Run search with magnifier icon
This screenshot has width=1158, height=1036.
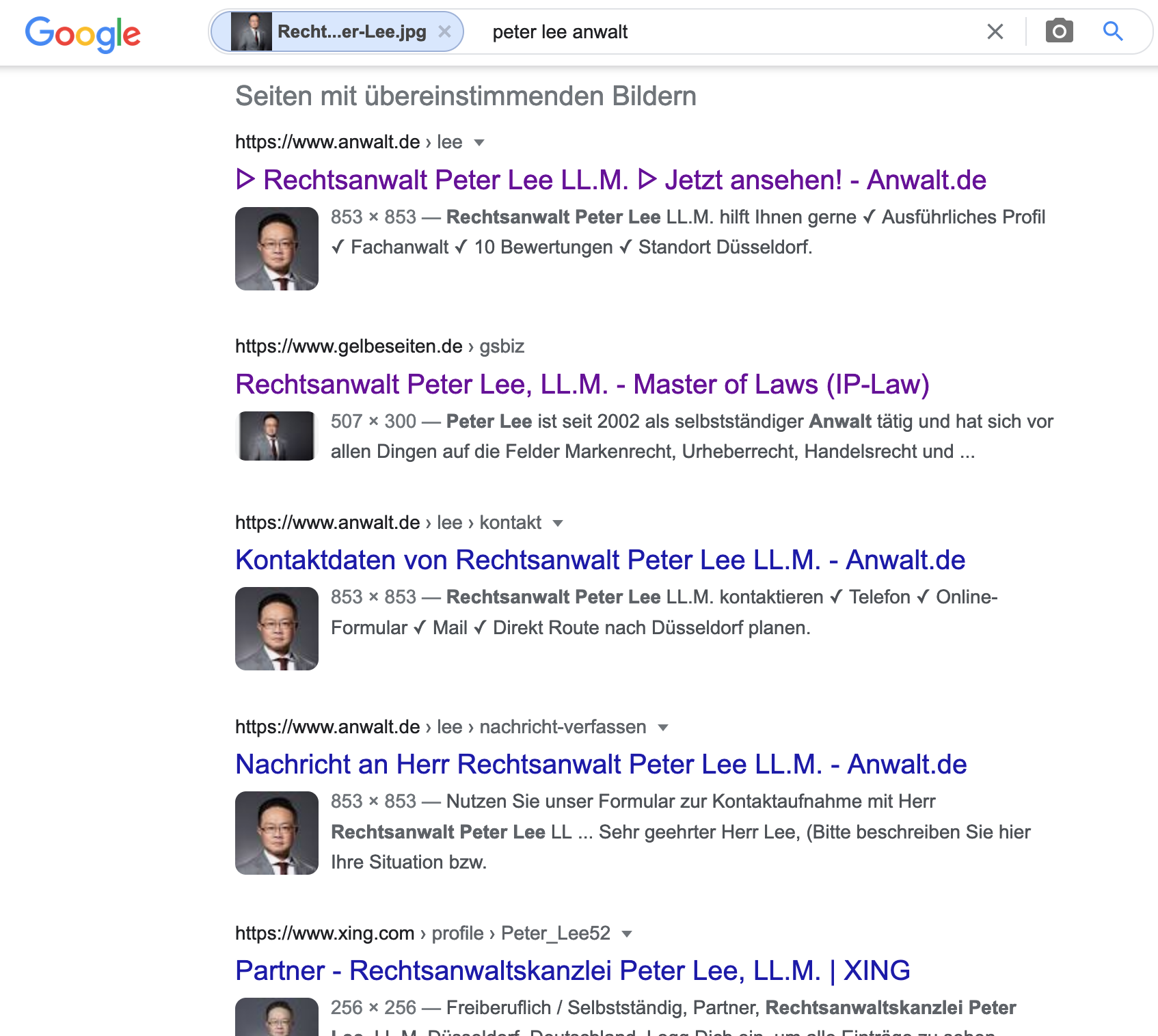pos(1113,31)
